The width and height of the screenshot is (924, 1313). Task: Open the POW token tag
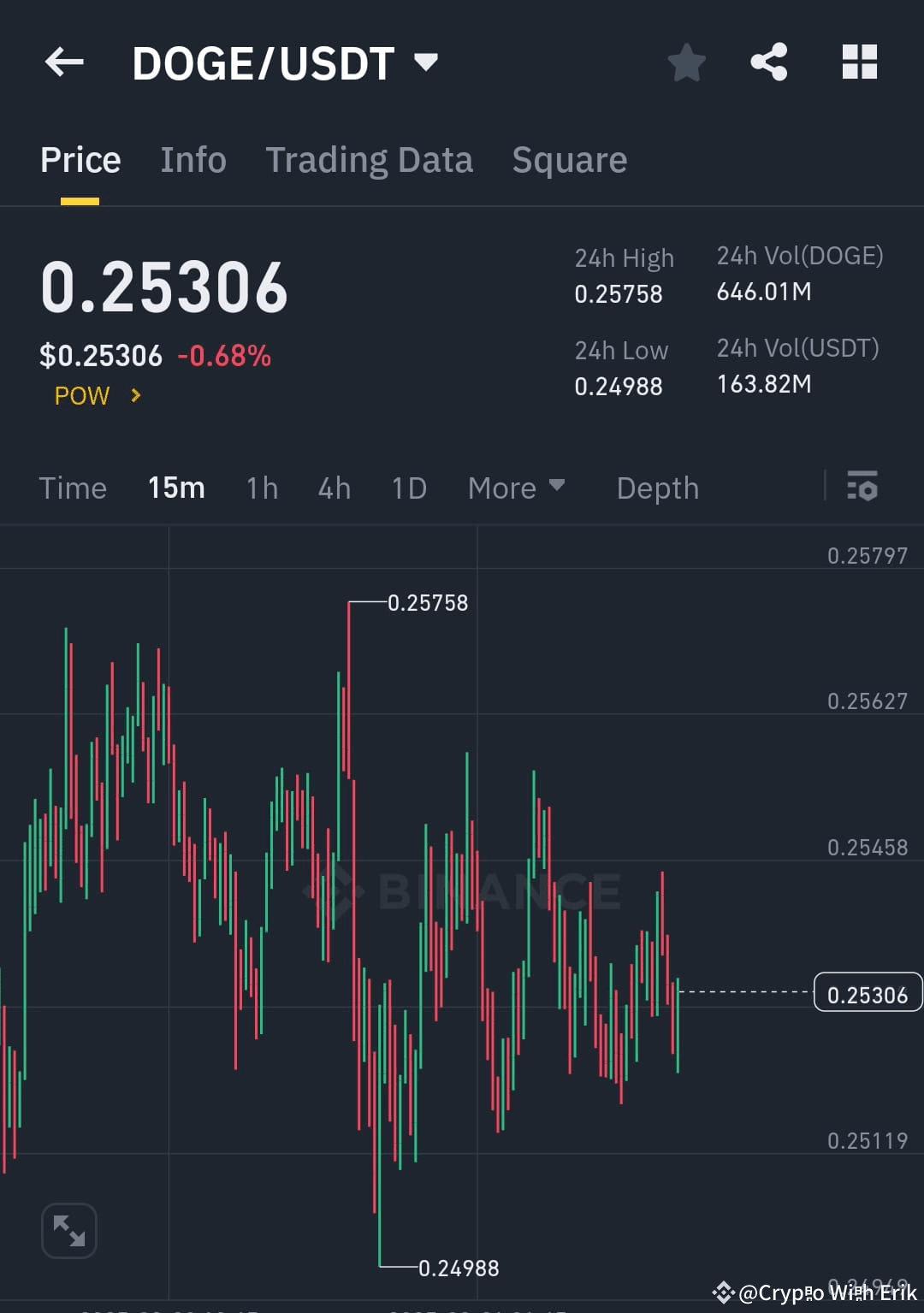click(80, 395)
